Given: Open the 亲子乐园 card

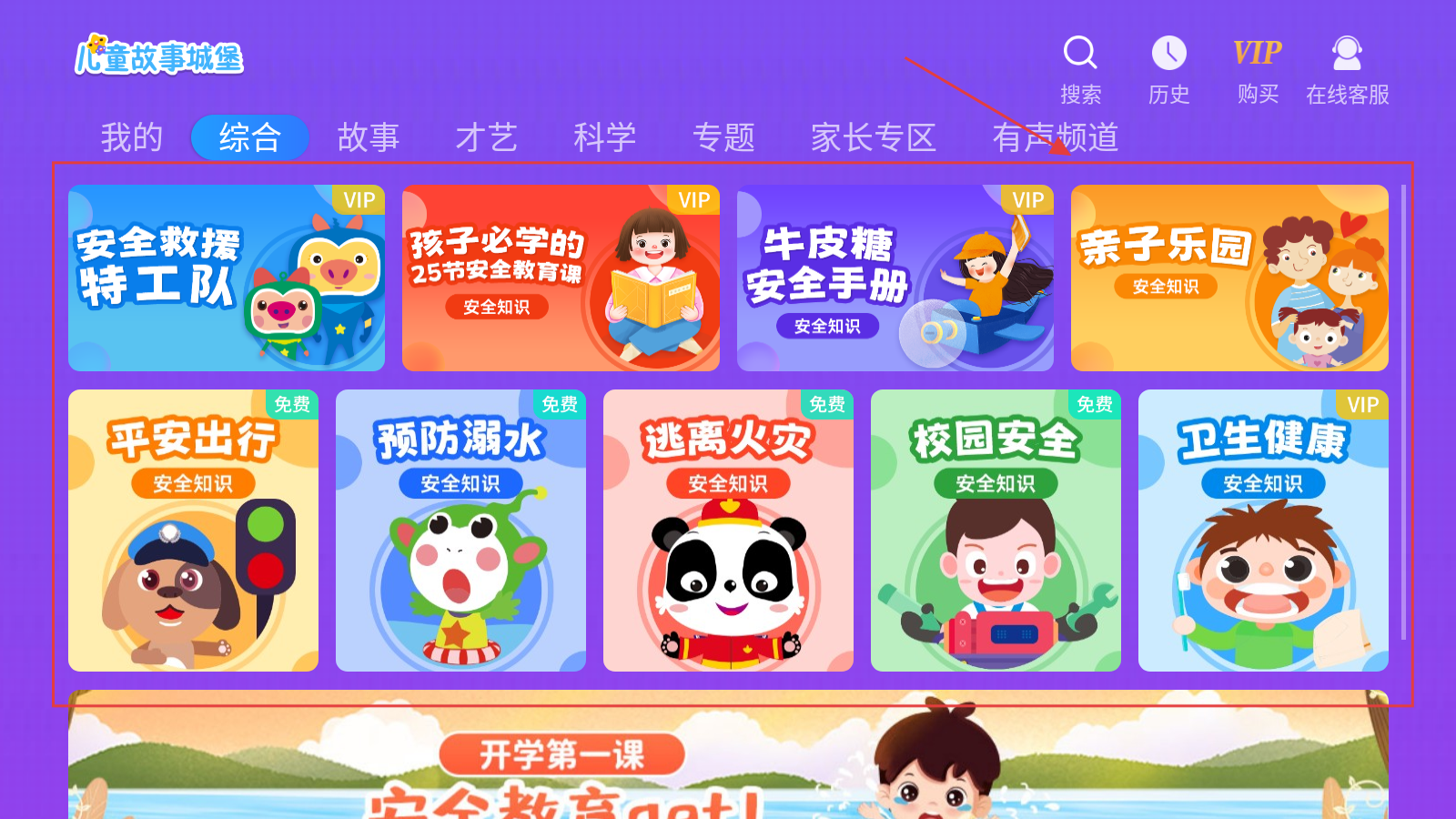Looking at the screenshot, I should coord(1229,278).
